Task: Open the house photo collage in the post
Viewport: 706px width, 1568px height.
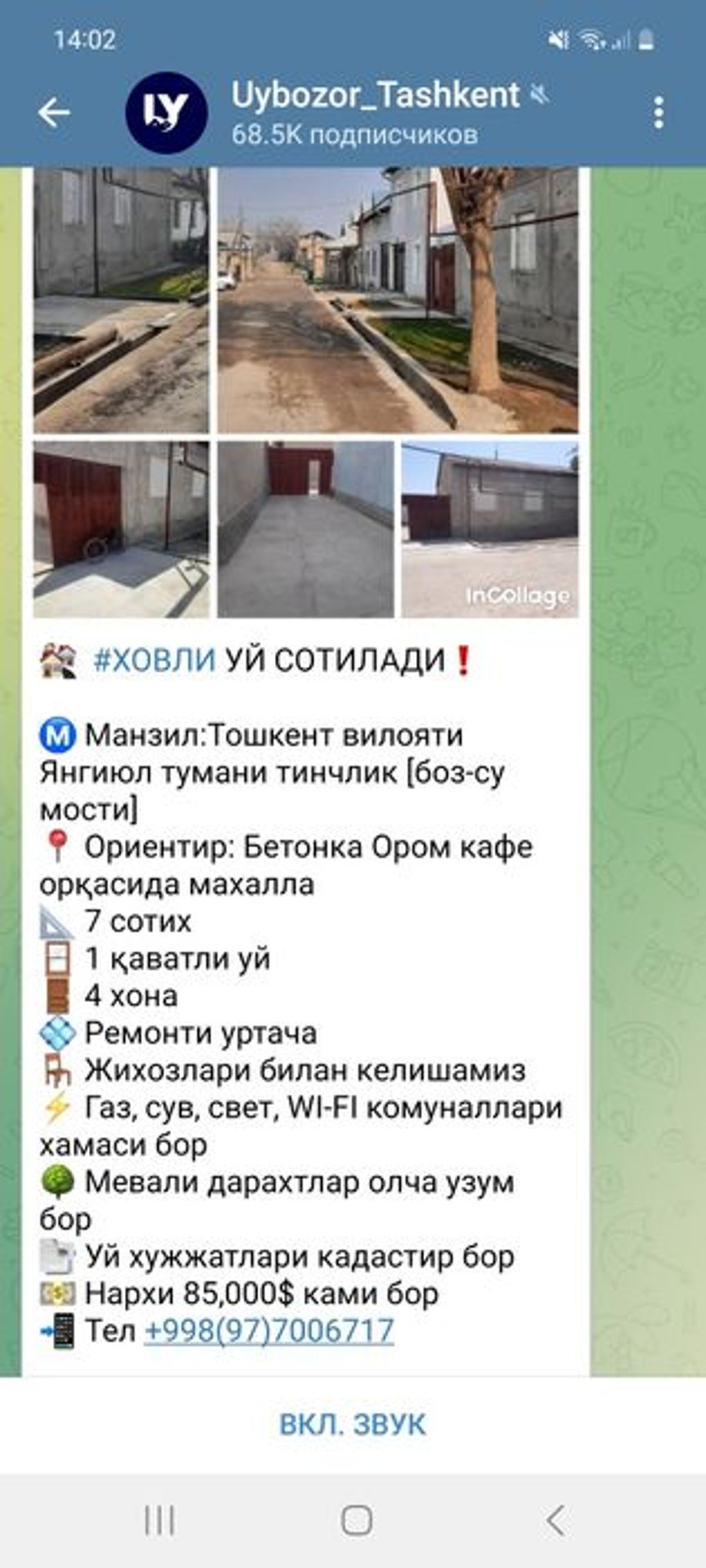Action: (306, 393)
